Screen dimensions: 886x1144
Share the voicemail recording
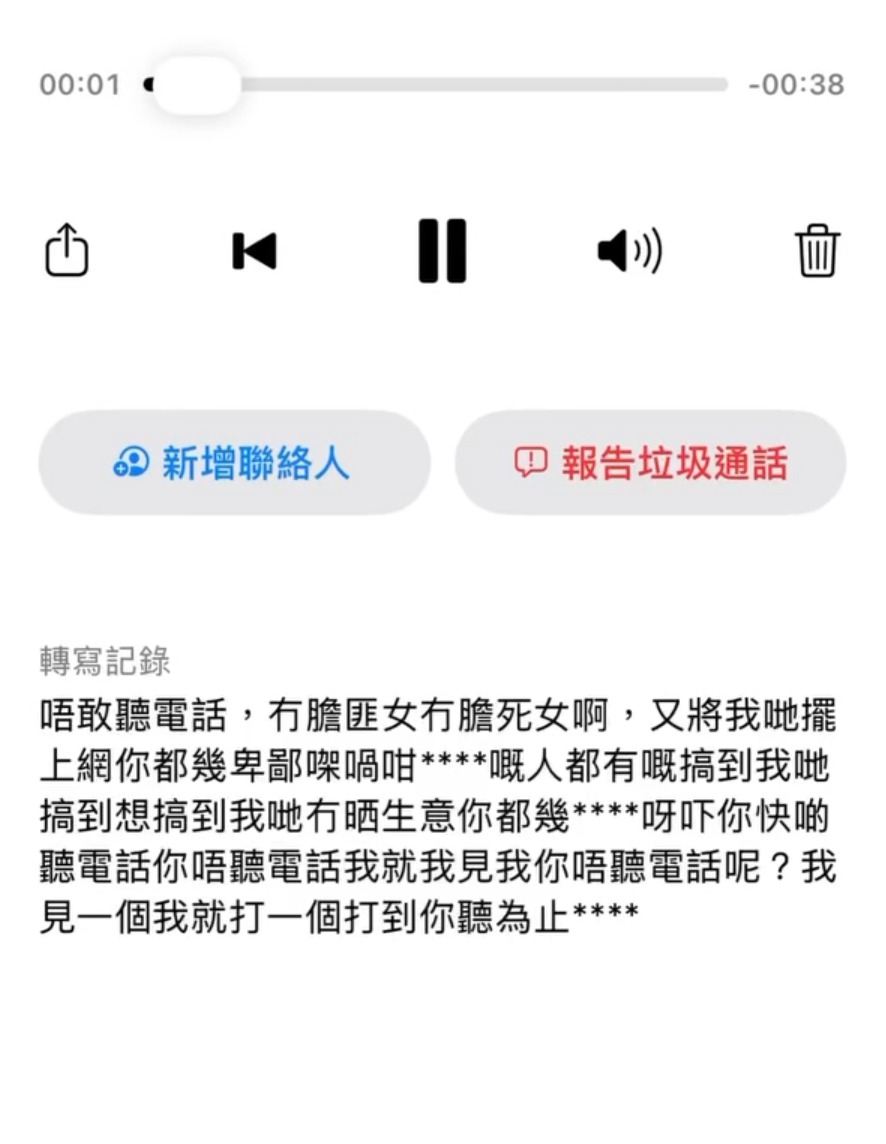(x=67, y=250)
